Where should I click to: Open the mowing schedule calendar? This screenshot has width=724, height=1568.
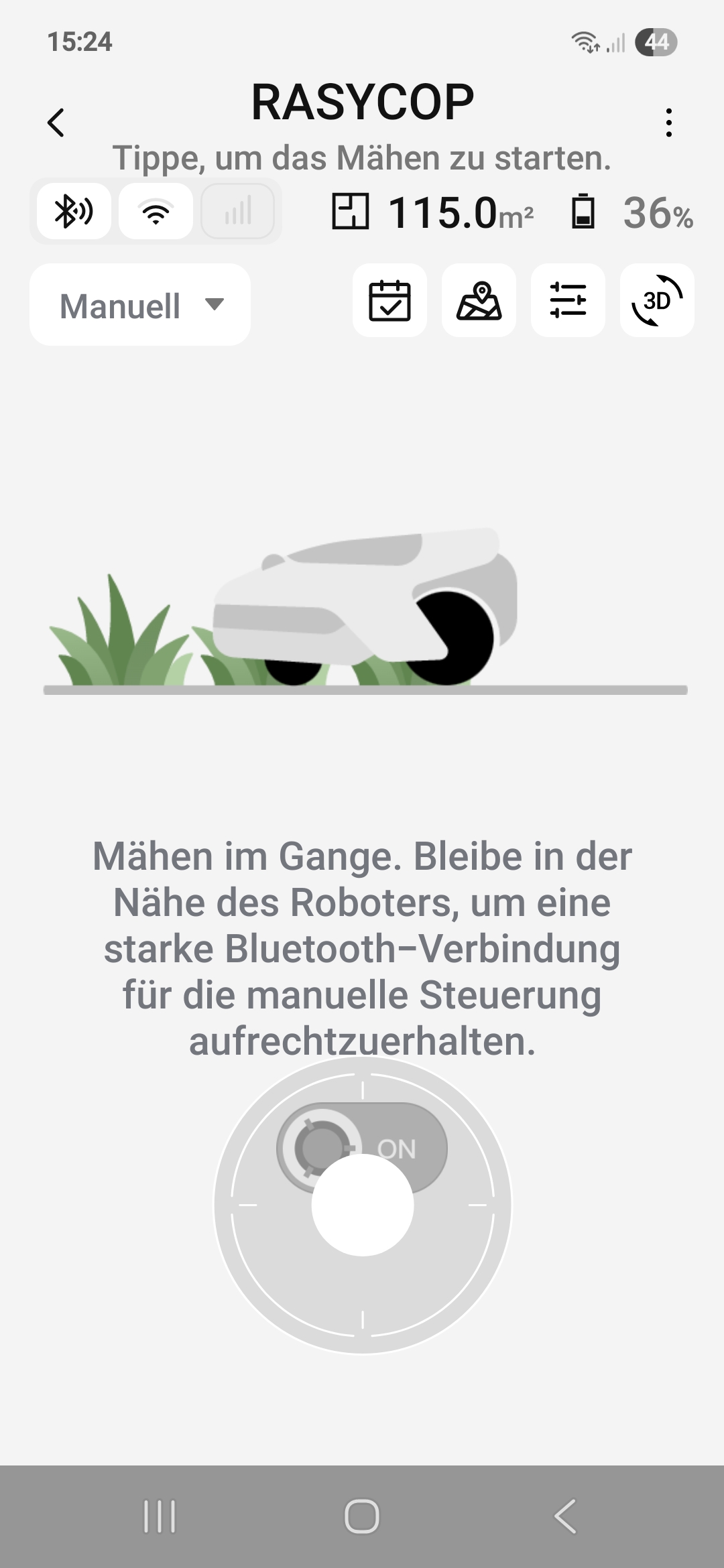[x=389, y=301]
